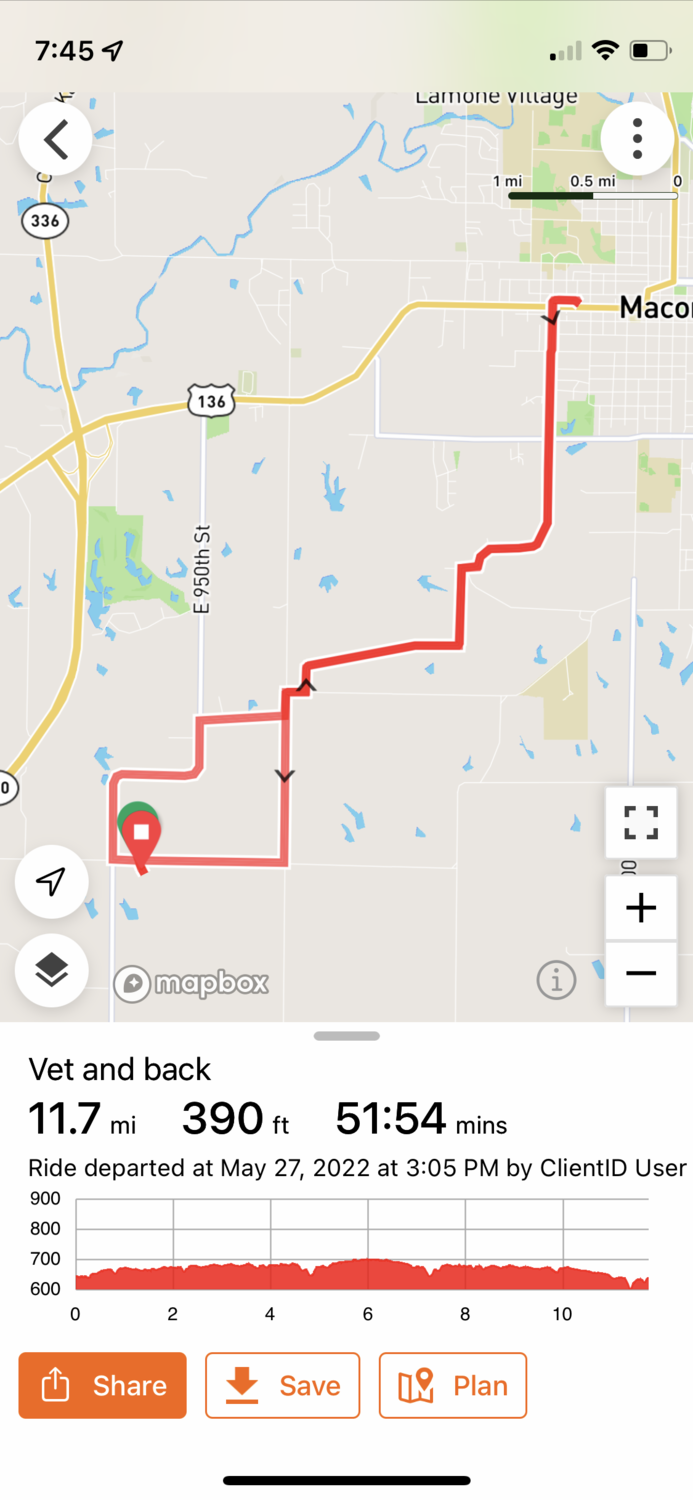Zoom in on the map
This screenshot has width=693, height=1500.
[640, 908]
